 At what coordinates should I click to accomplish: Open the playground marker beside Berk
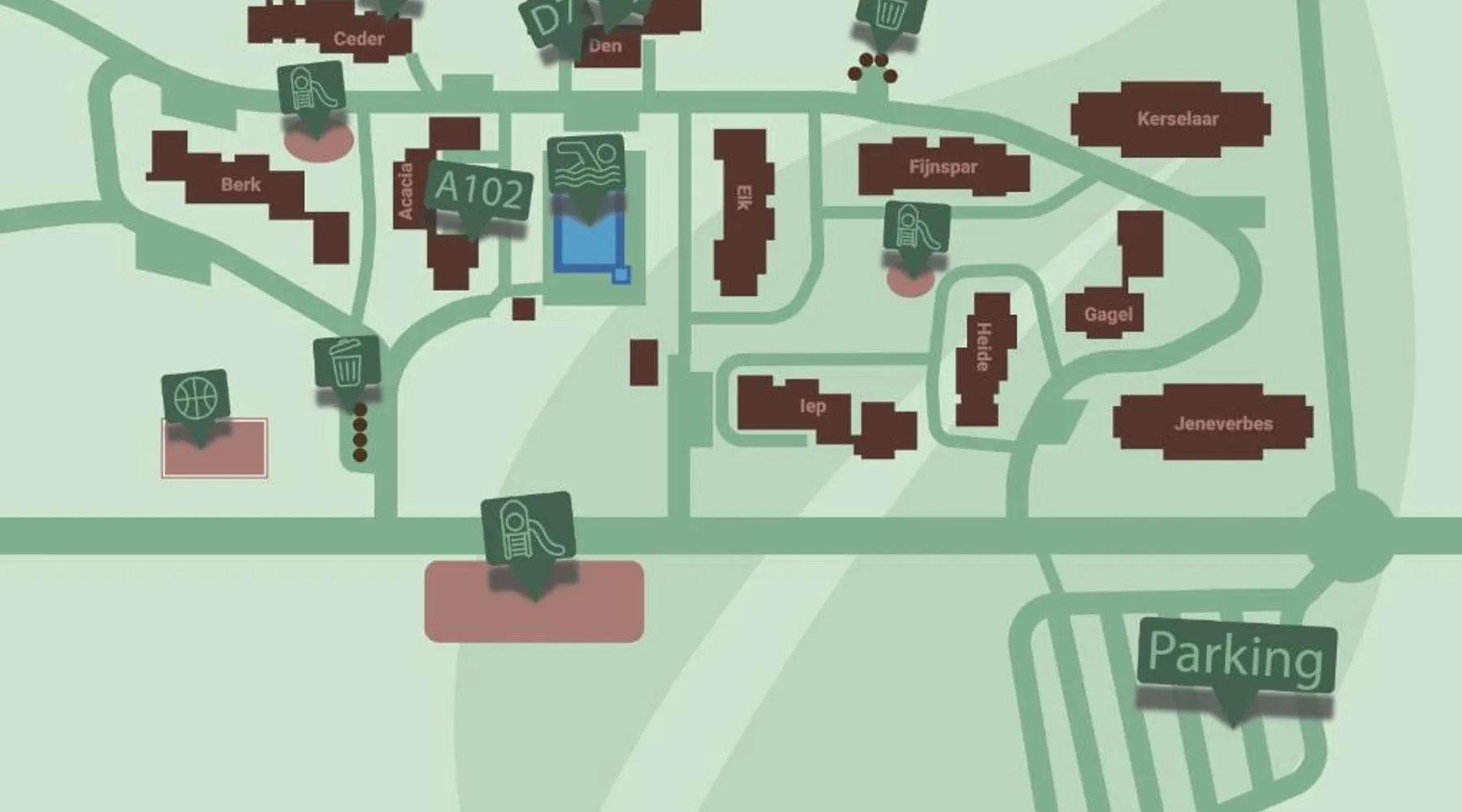coord(310,90)
